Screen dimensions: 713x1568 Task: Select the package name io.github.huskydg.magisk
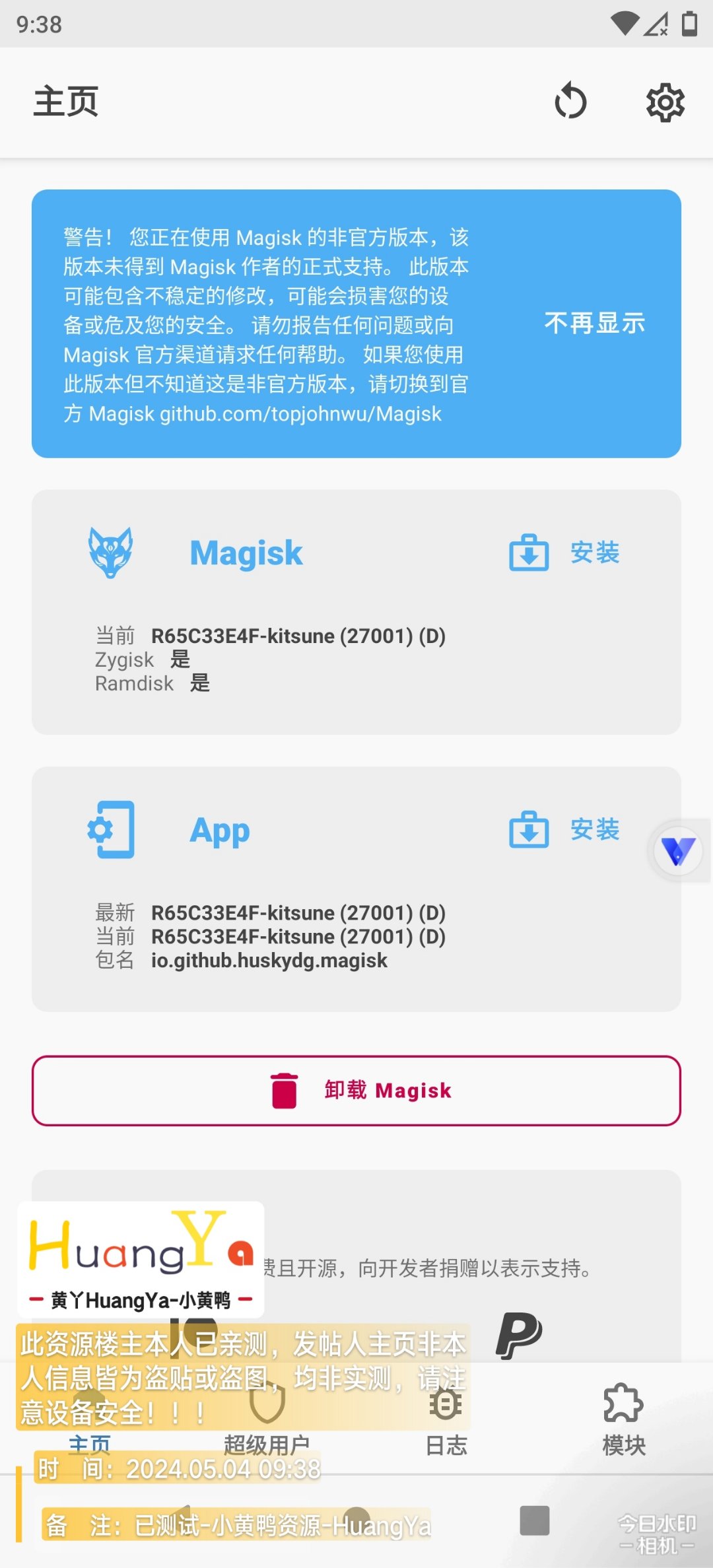(268, 960)
